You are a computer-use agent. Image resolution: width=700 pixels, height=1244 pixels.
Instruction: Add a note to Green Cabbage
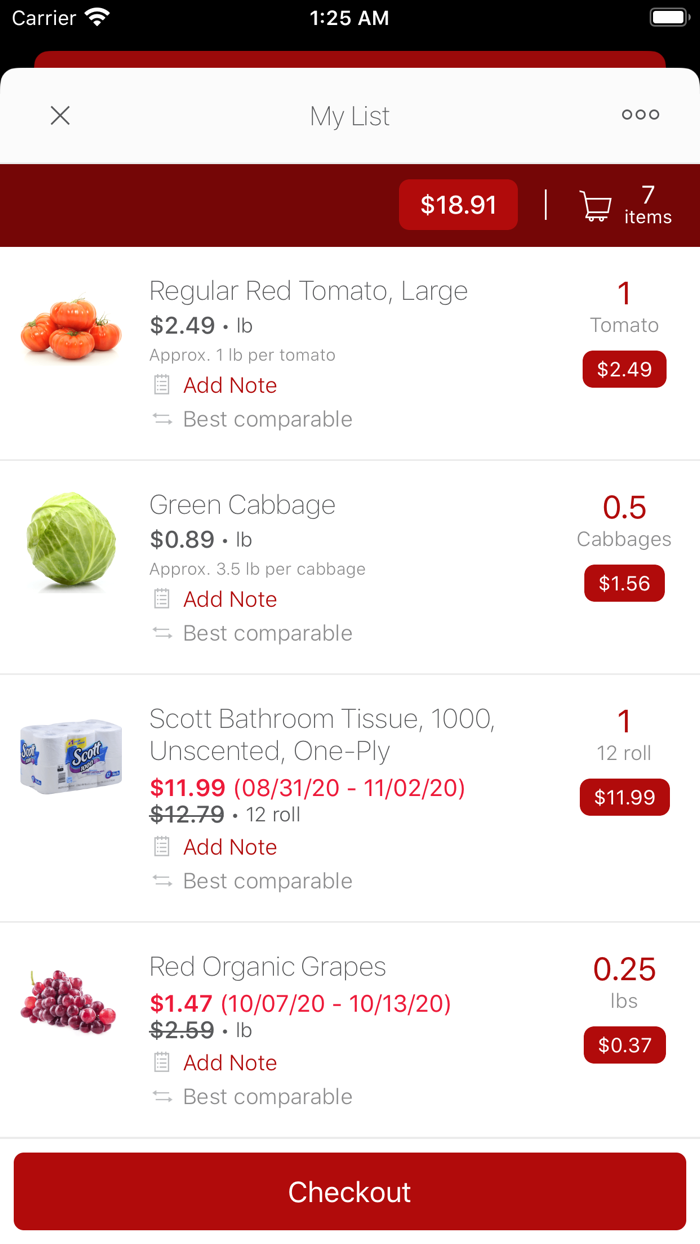[229, 599]
